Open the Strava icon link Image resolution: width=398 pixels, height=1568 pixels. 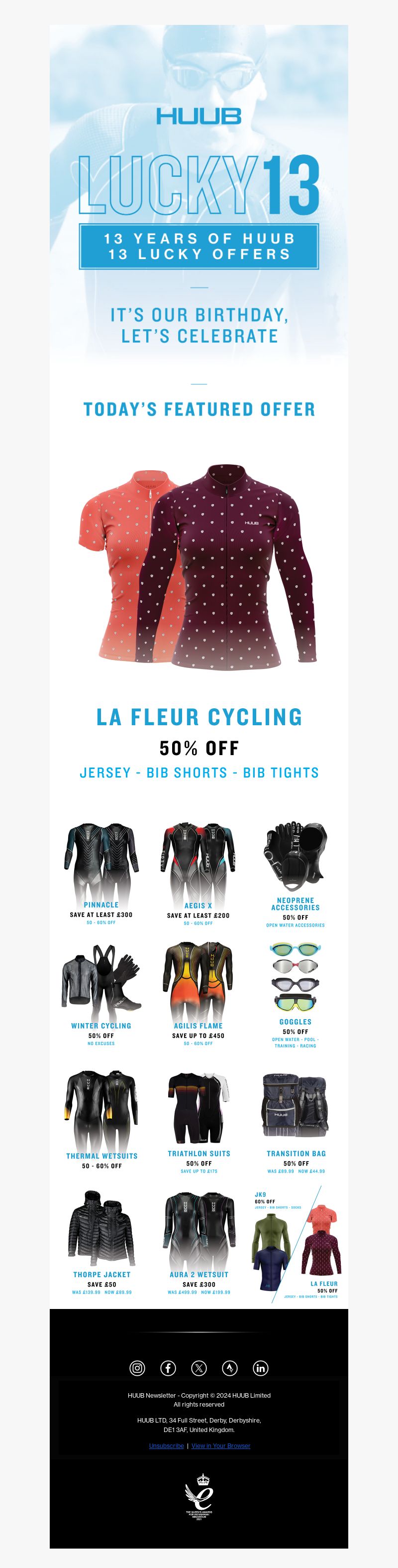[x=230, y=1368]
